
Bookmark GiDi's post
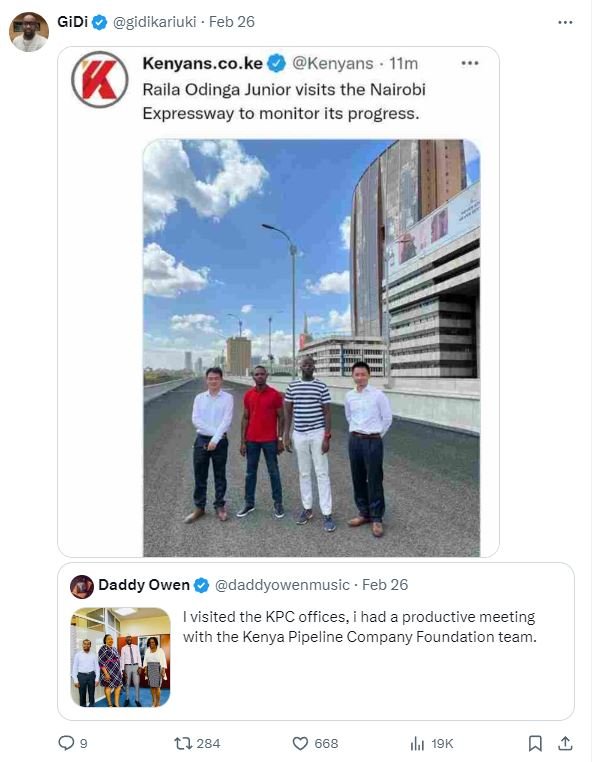pos(535,743)
